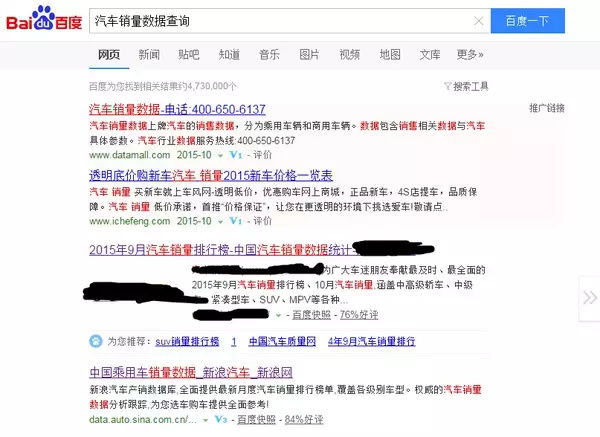Open 搜索工具 filter options
The width and height of the screenshot is (600, 437).
pos(466,87)
